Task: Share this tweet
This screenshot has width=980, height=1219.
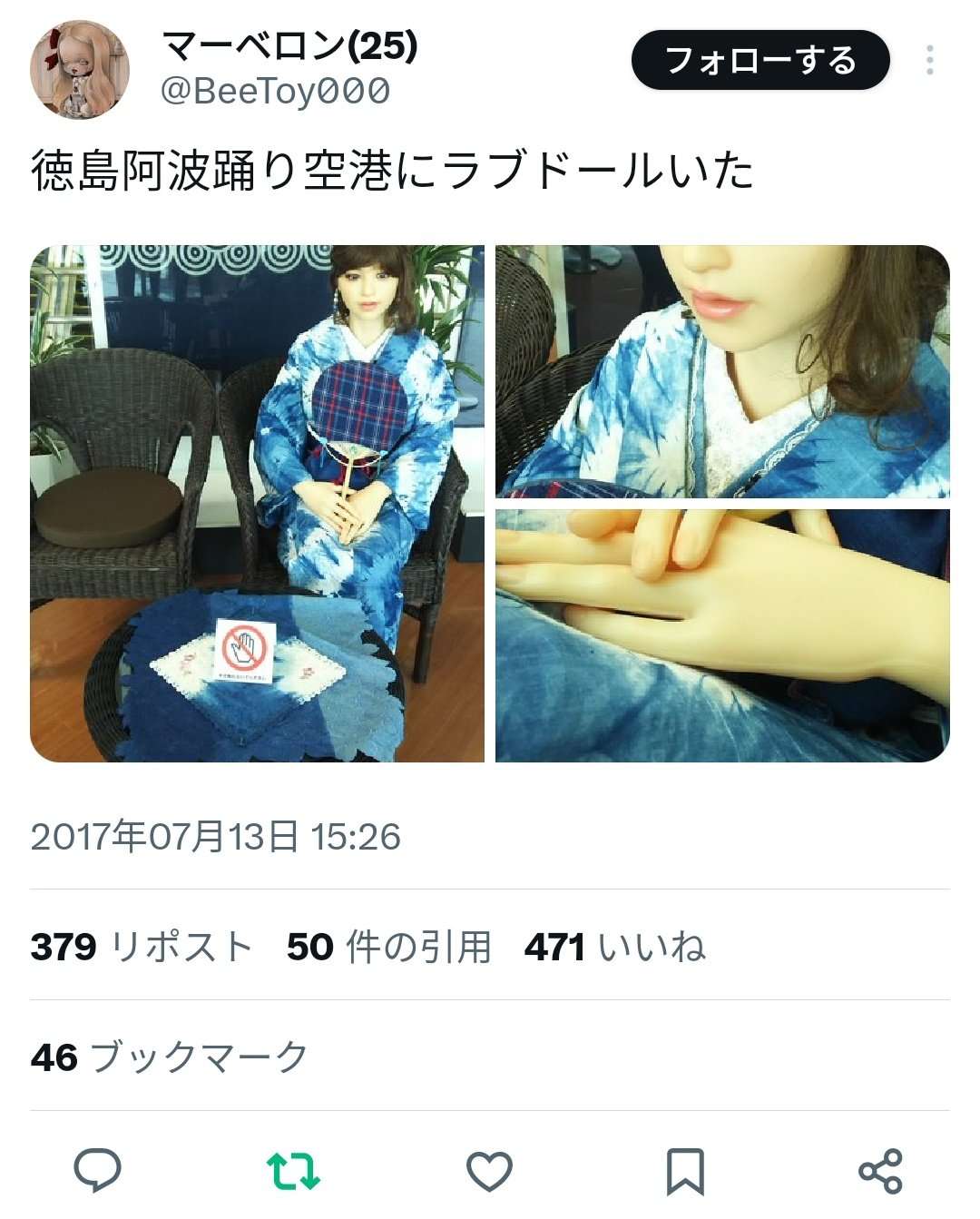Action: [880, 1170]
